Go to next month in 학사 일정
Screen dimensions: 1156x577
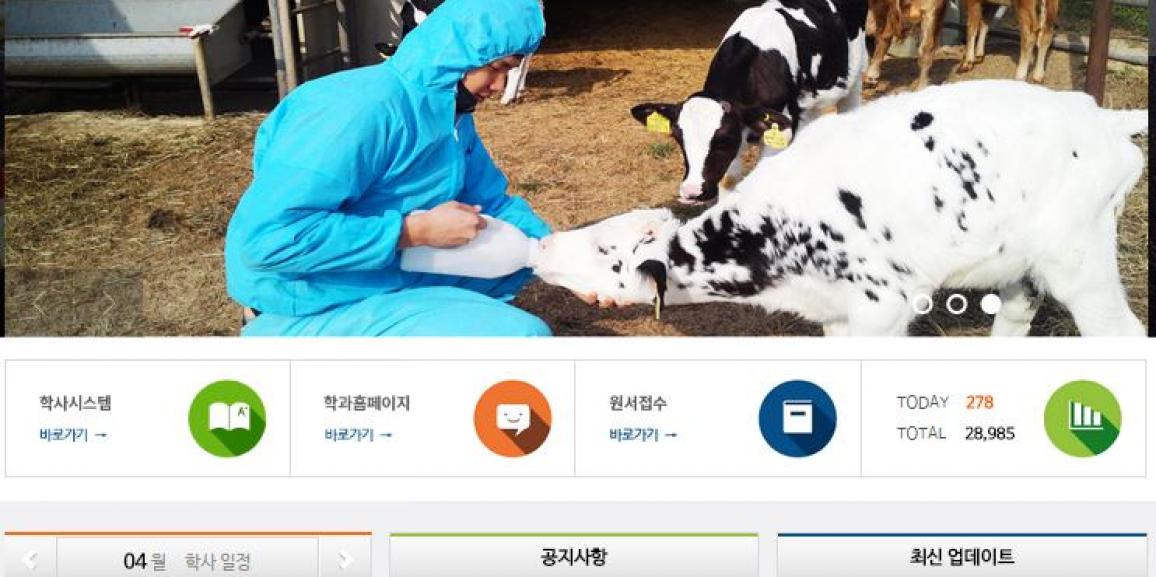coord(345,560)
